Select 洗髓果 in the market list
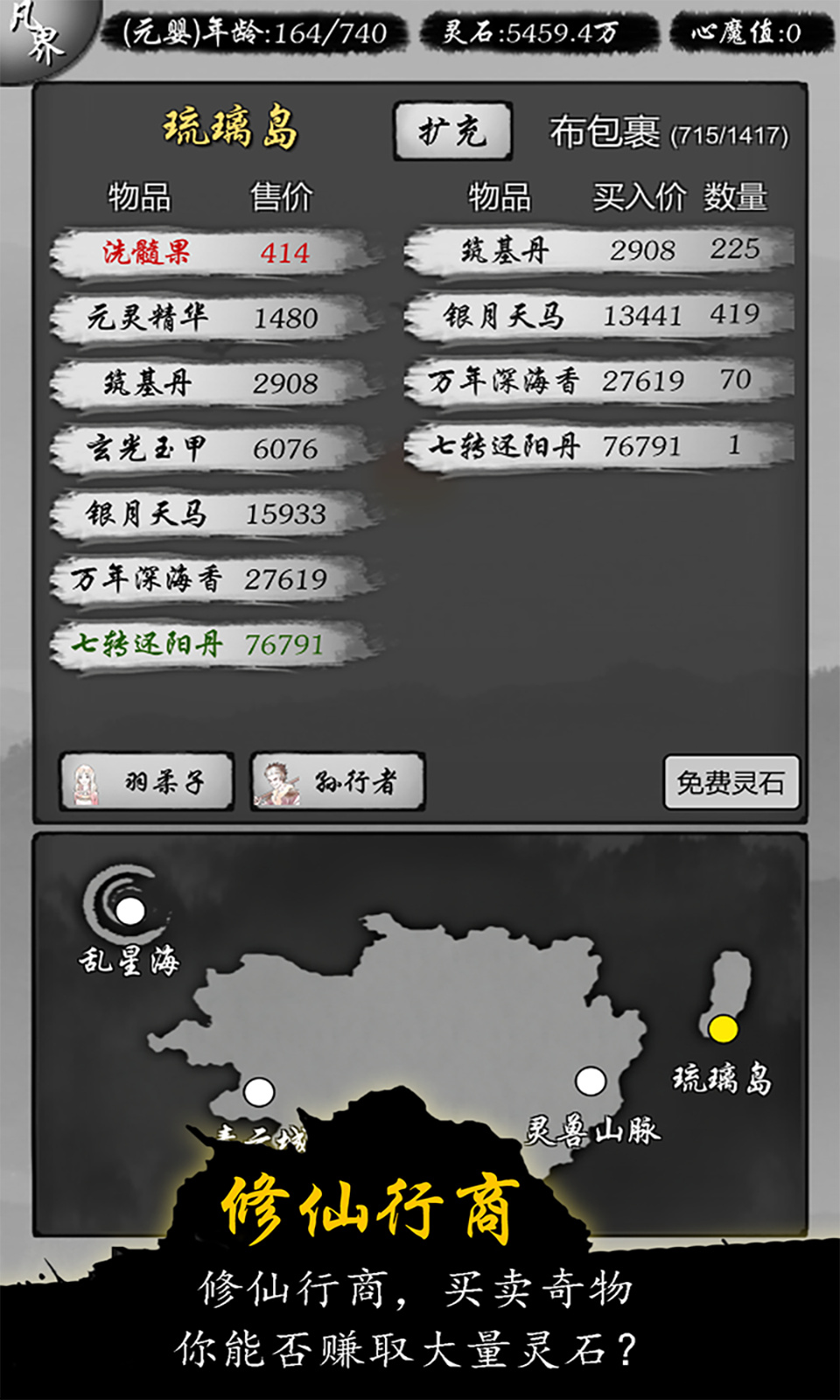The height and width of the screenshot is (1400, 840). click(214, 253)
